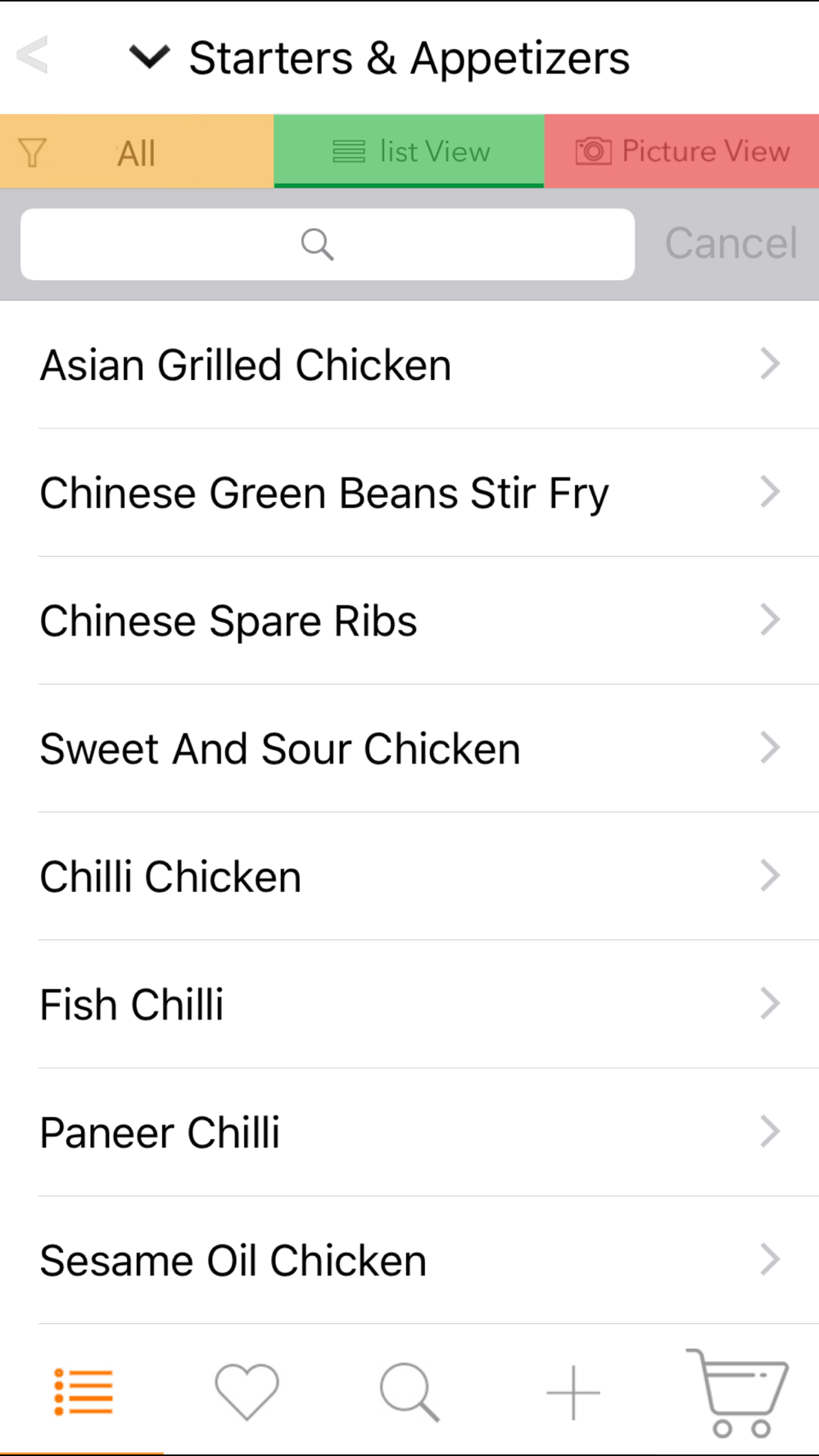Open the favorites heart tab
Screen dimensions: 819x1456
click(x=247, y=1391)
